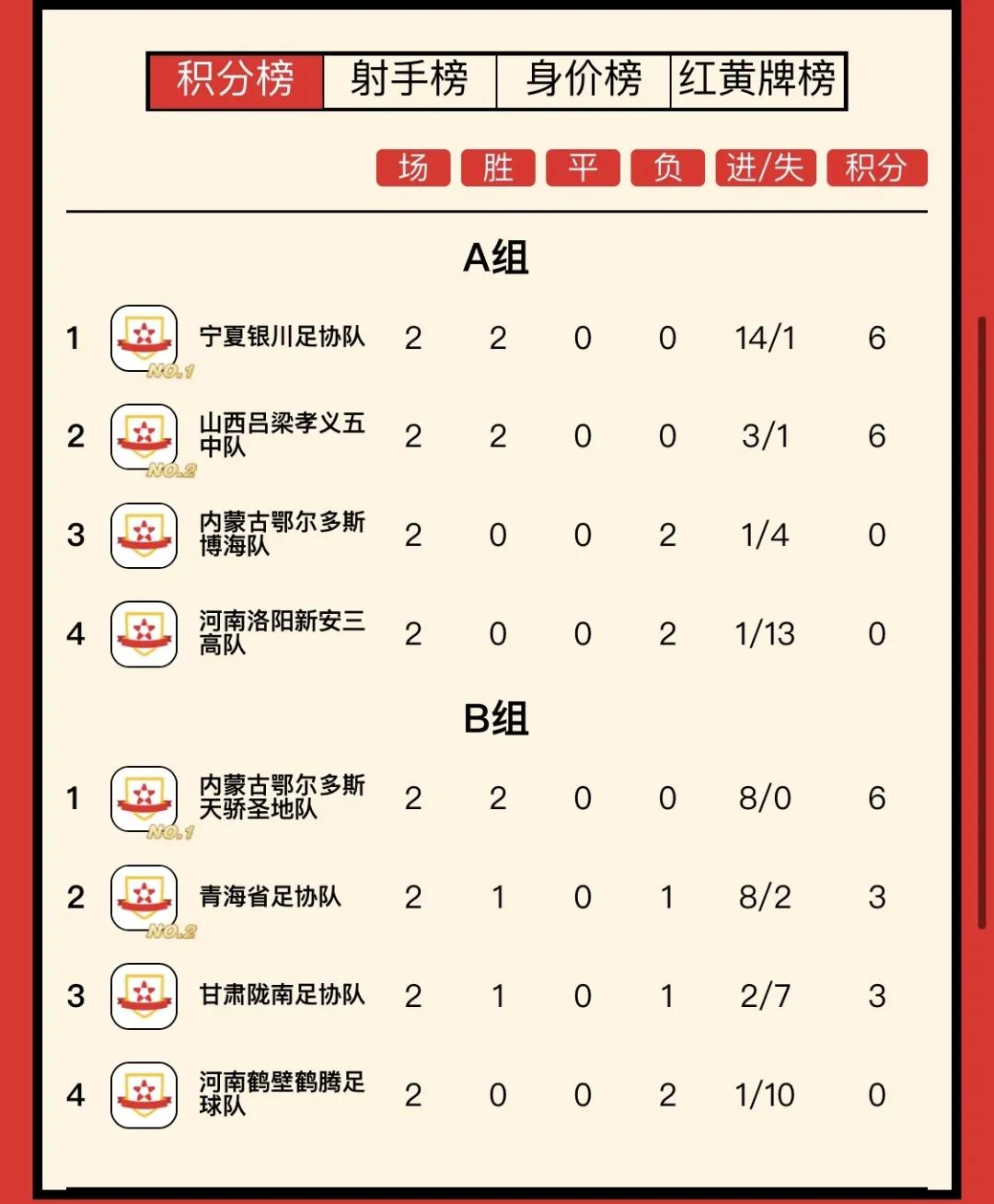
Task: Click the 甘肃陇南足协队 team badge icon
Action: tap(143, 995)
